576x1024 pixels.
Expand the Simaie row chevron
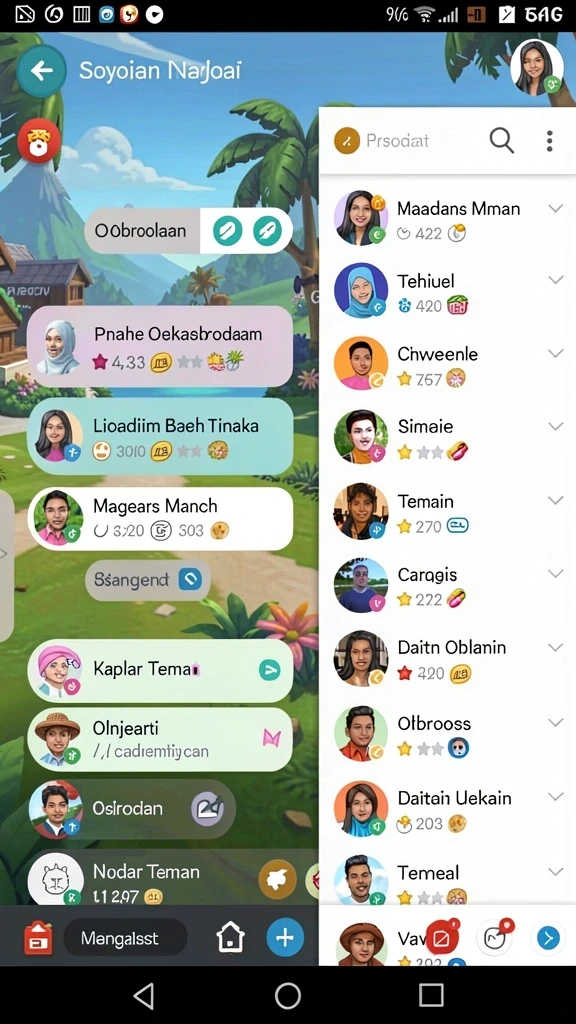tap(556, 426)
